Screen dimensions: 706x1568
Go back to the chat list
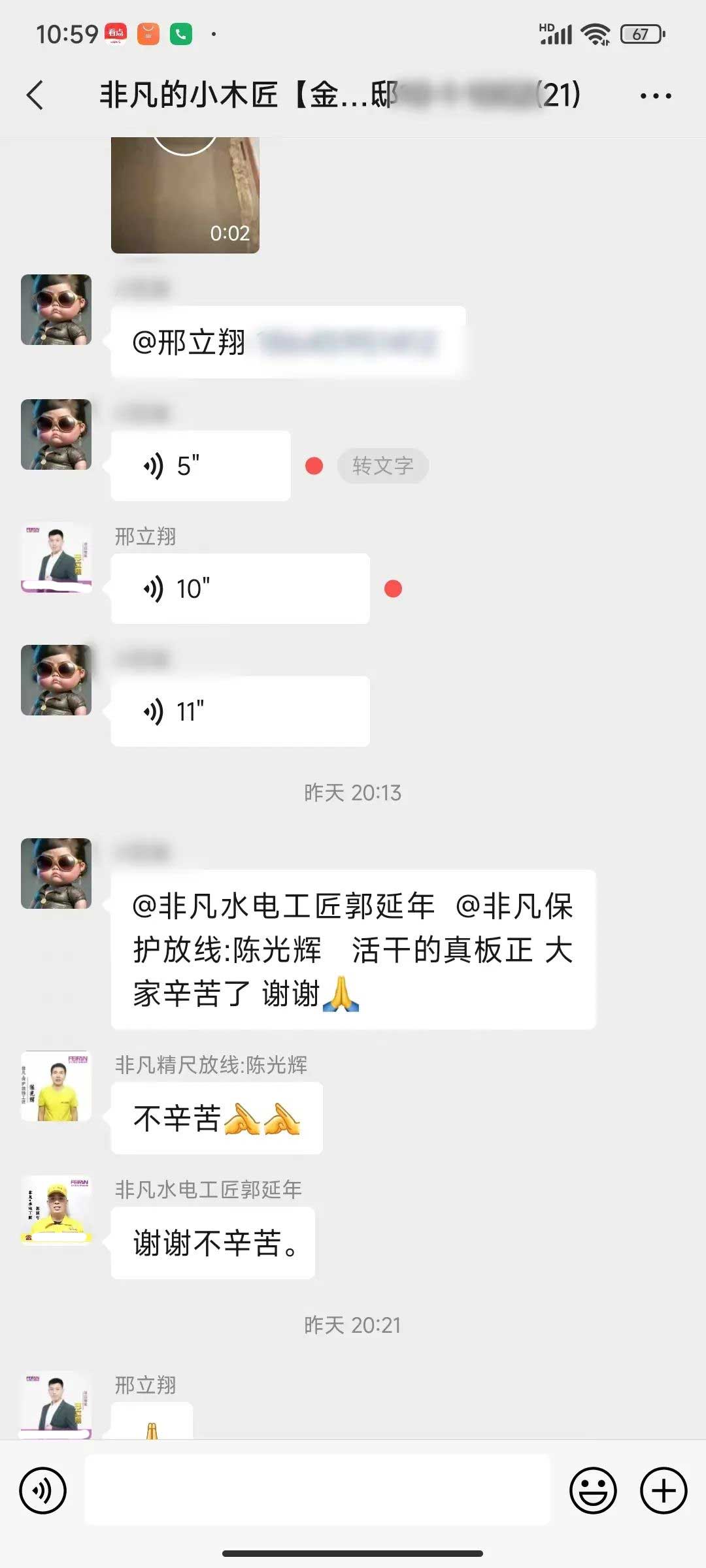tap(35, 95)
